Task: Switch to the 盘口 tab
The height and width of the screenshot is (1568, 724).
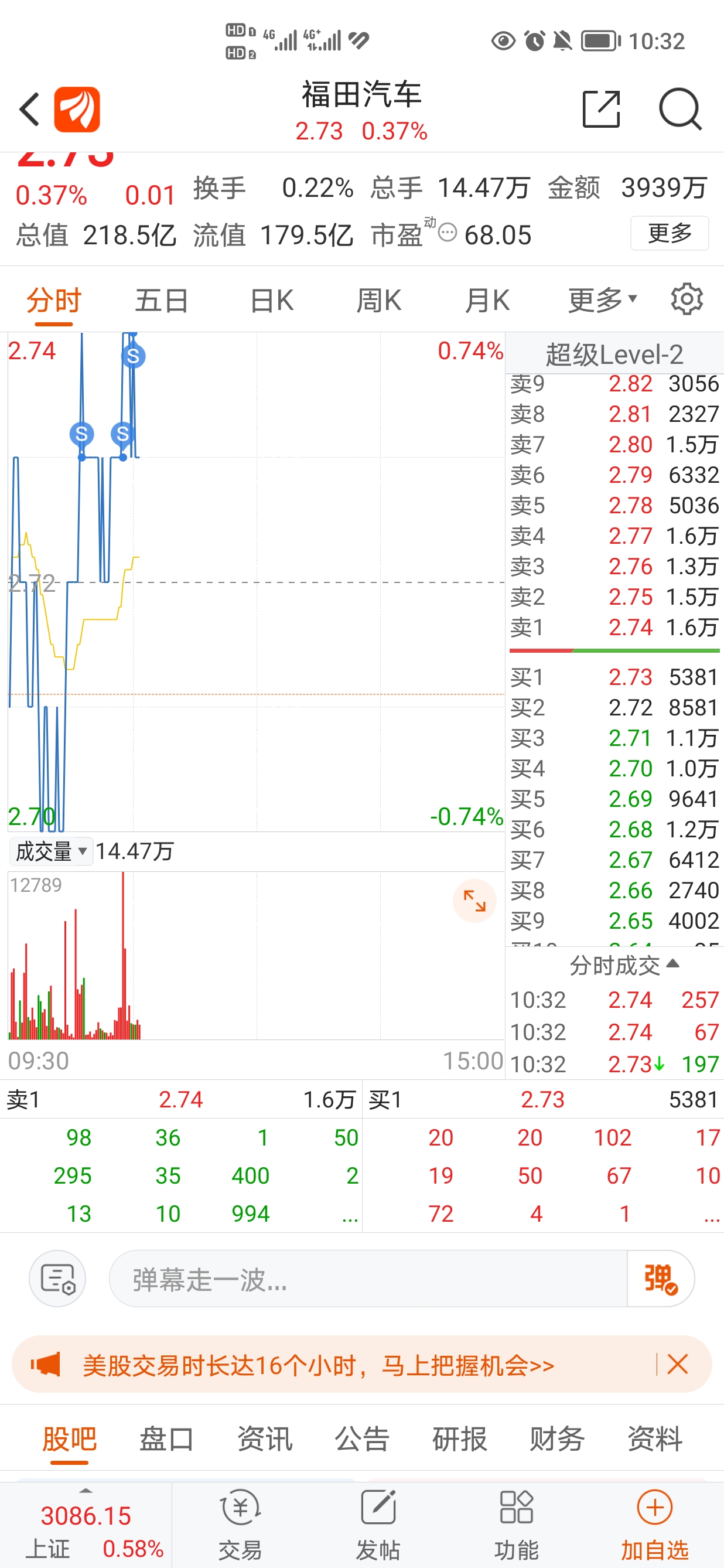Action: [x=166, y=1439]
